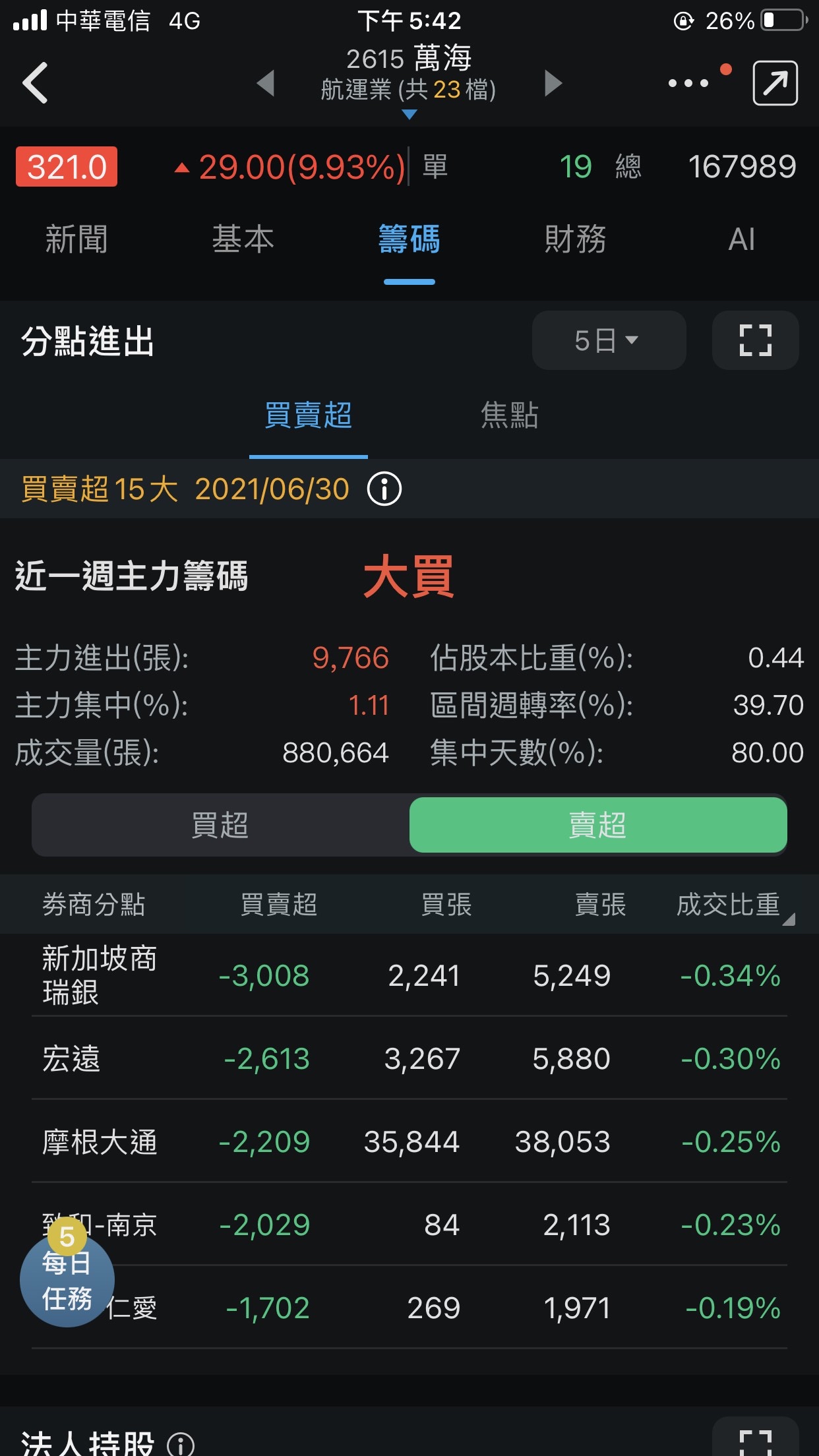Open the three-dot more options menu

click(688, 83)
